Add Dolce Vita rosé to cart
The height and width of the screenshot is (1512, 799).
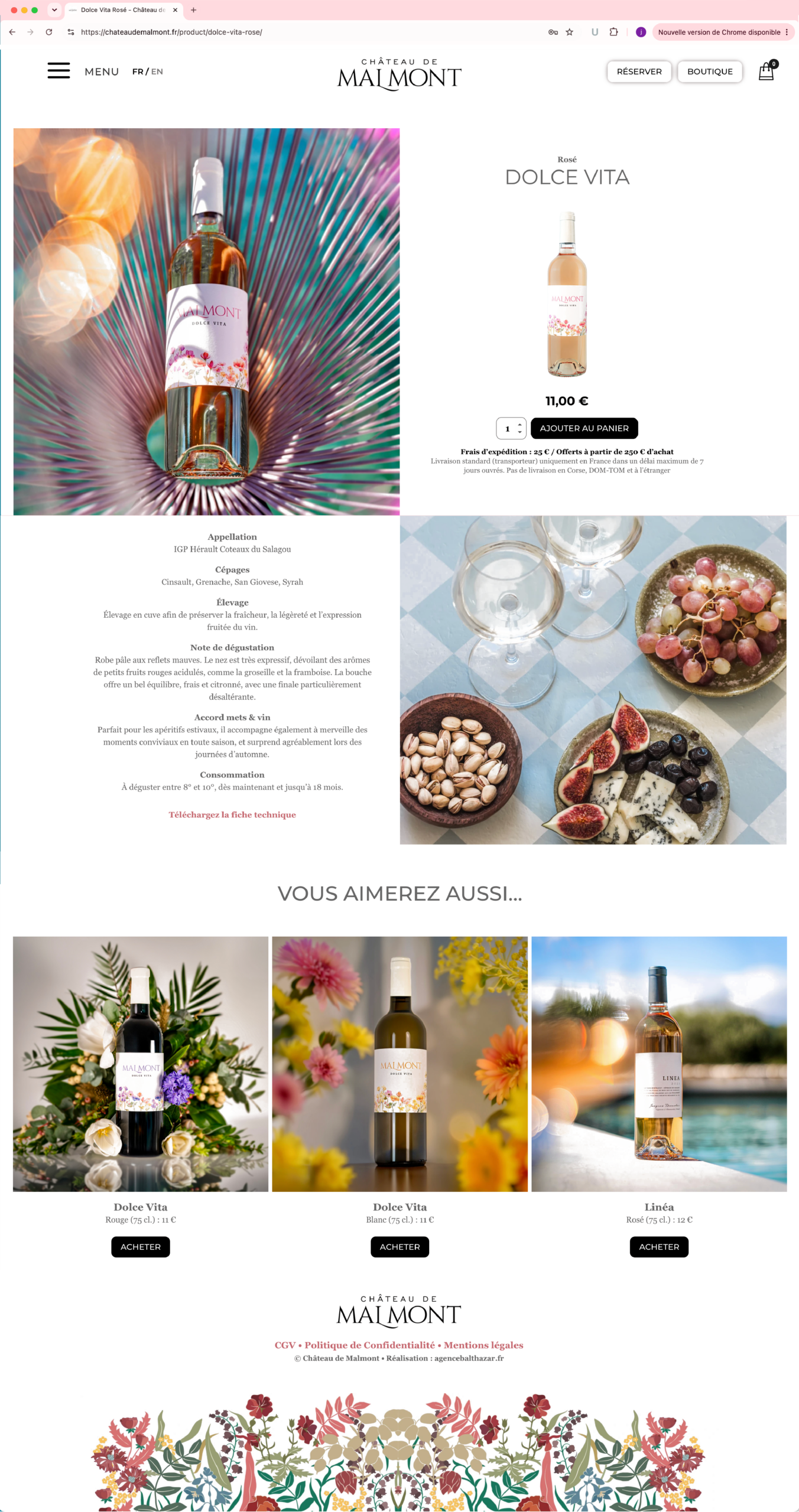pyautogui.click(x=584, y=428)
